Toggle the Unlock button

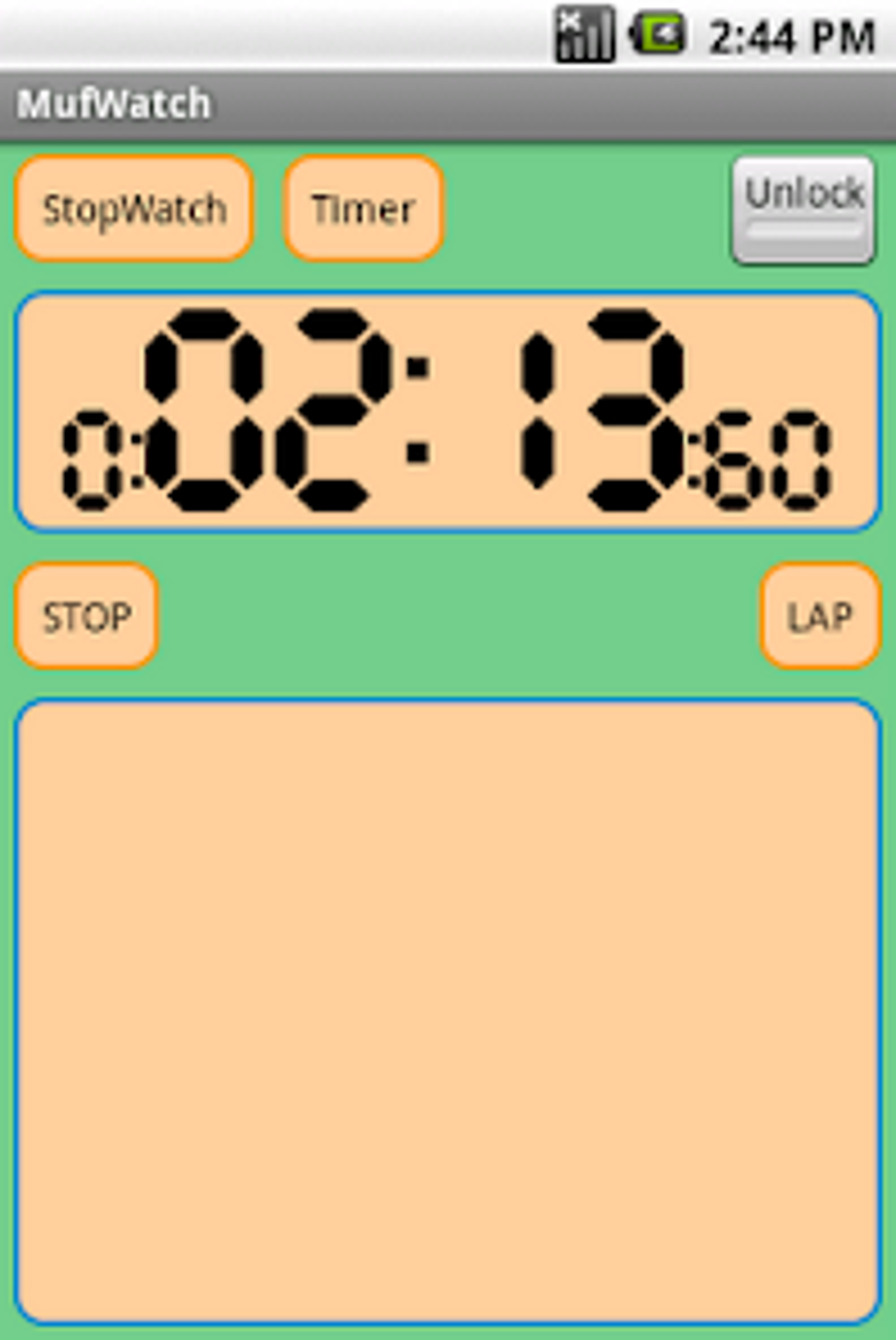[803, 211]
